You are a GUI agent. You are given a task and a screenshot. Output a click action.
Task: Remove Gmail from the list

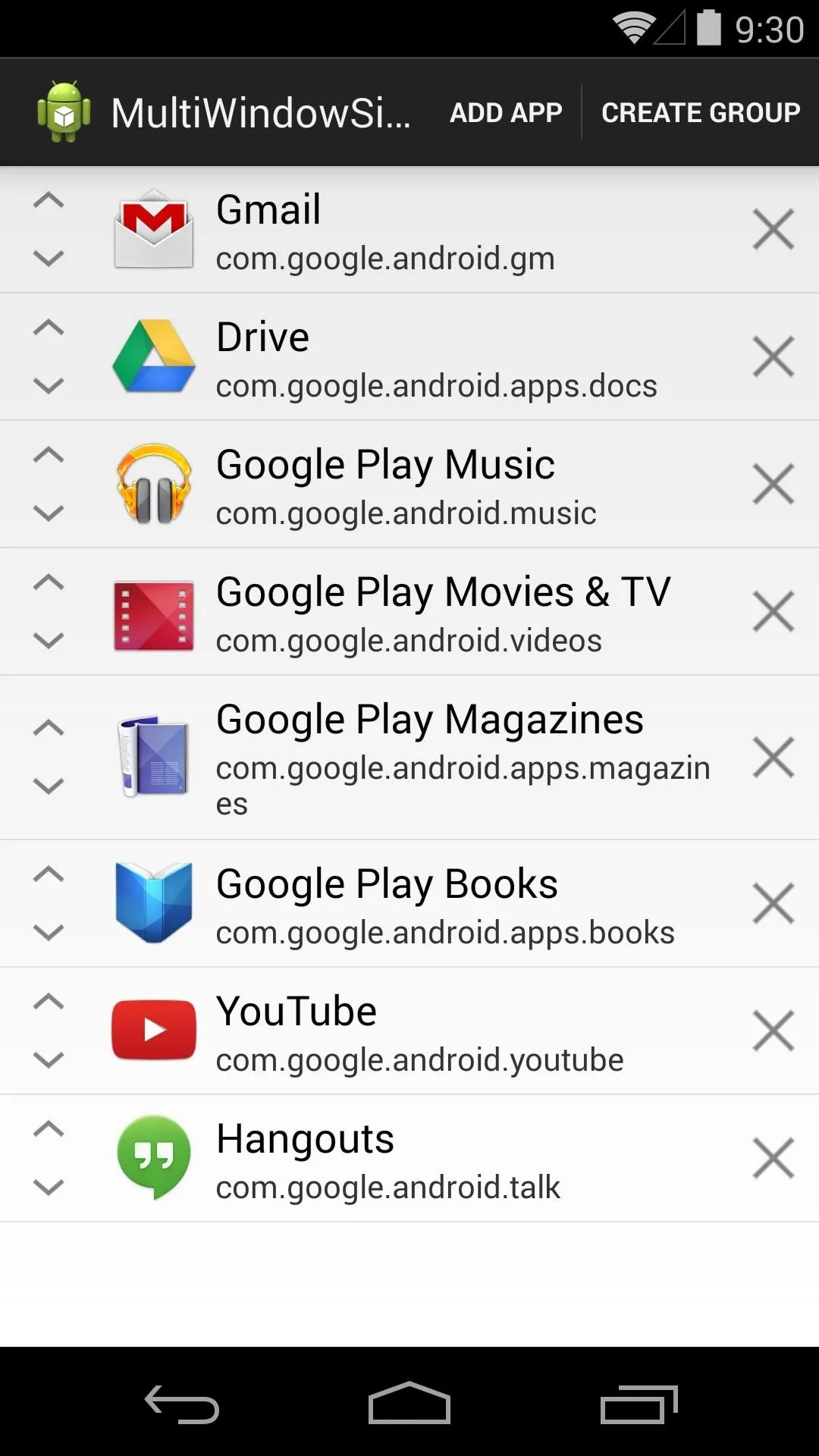[x=773, y=229]
